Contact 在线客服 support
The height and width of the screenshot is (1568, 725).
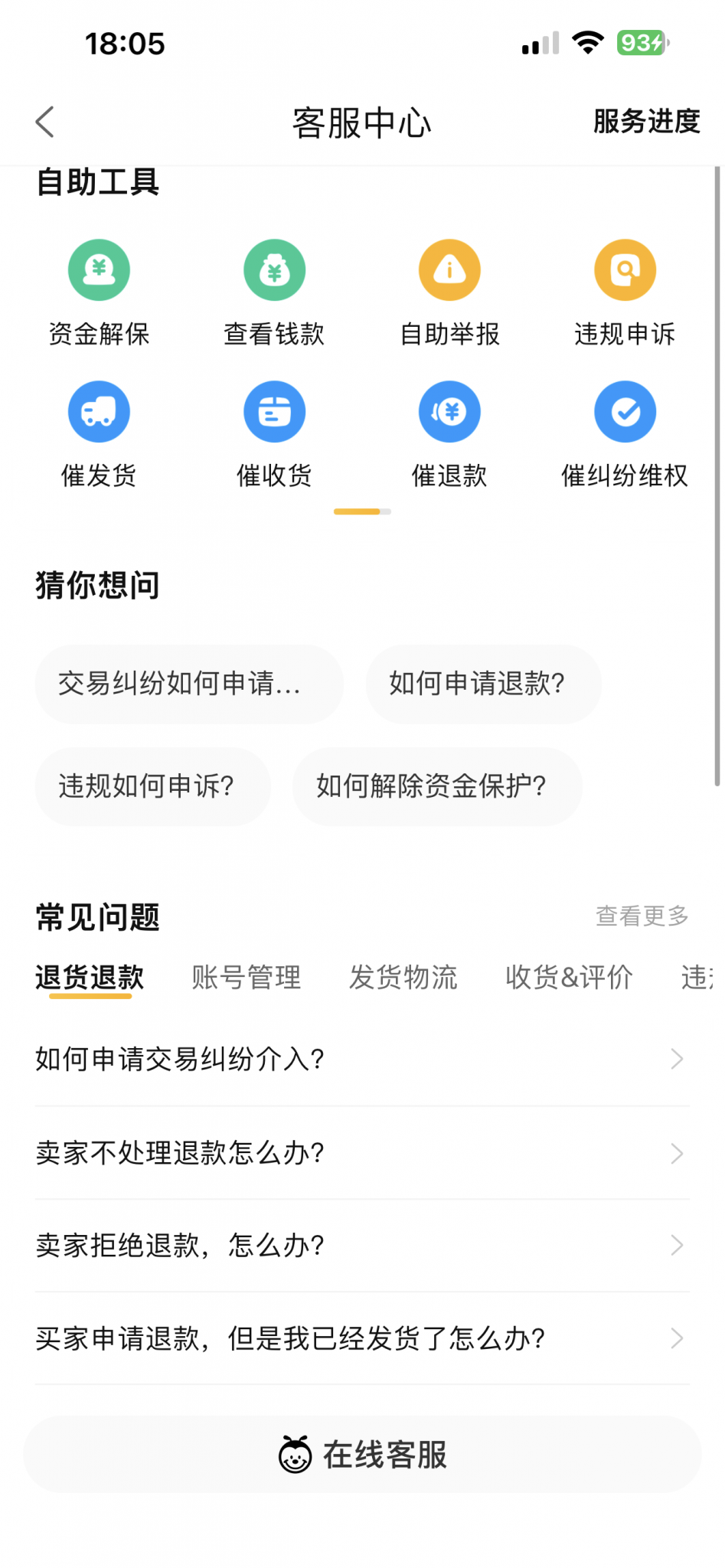coord(362,1454)
